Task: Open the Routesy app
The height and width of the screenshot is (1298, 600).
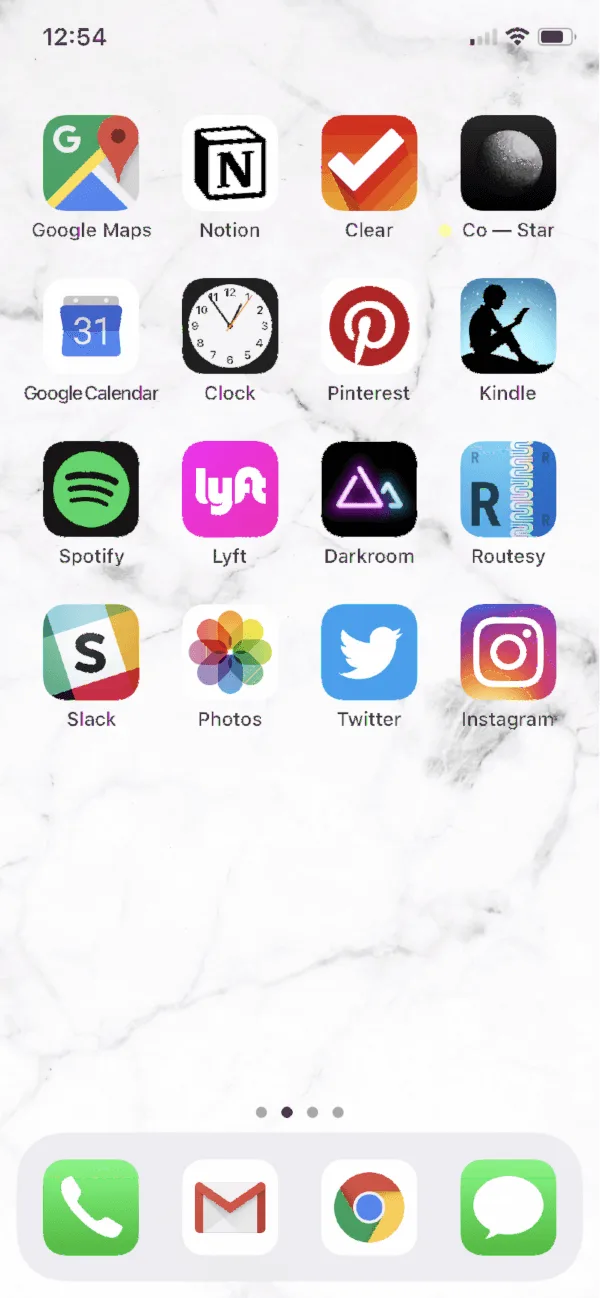Action: coord(508,489)
